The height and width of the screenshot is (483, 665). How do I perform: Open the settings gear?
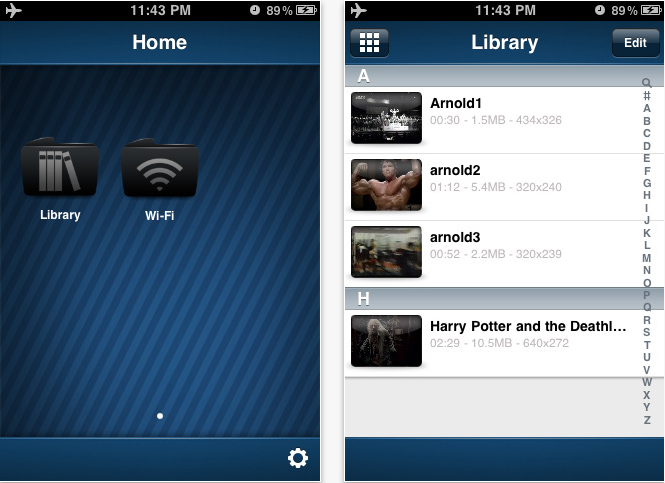click(x=298, y=458)
